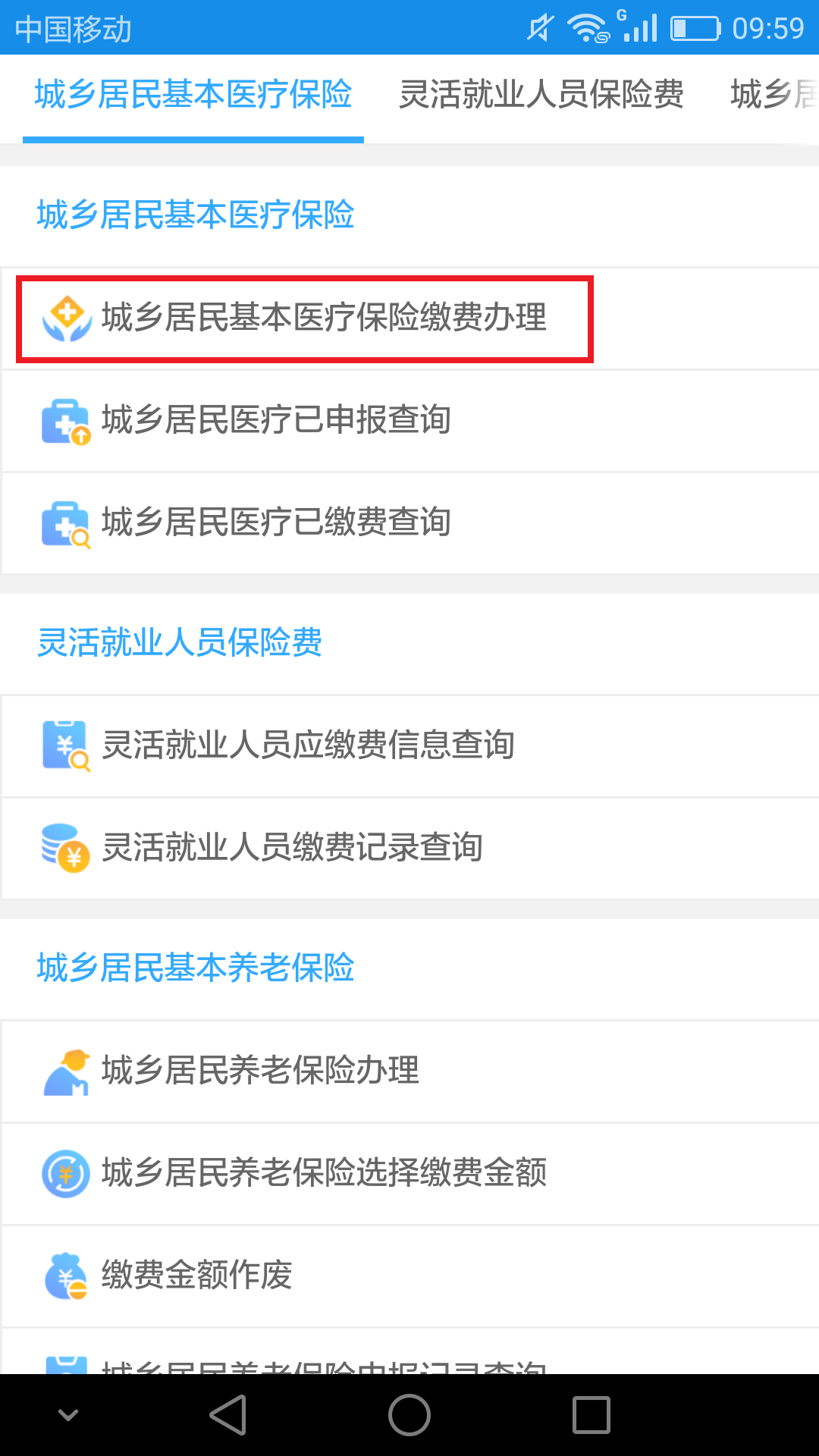Tap the system back button

pos(228,1415)
